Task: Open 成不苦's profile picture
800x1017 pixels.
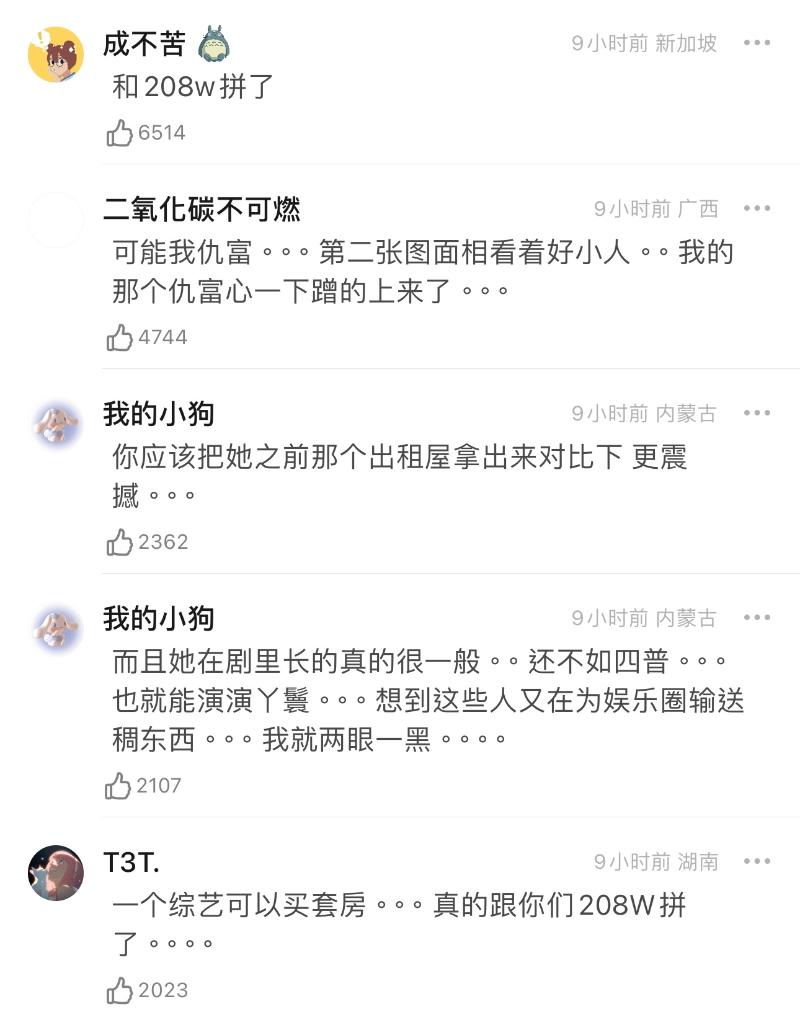Action: 55,55
